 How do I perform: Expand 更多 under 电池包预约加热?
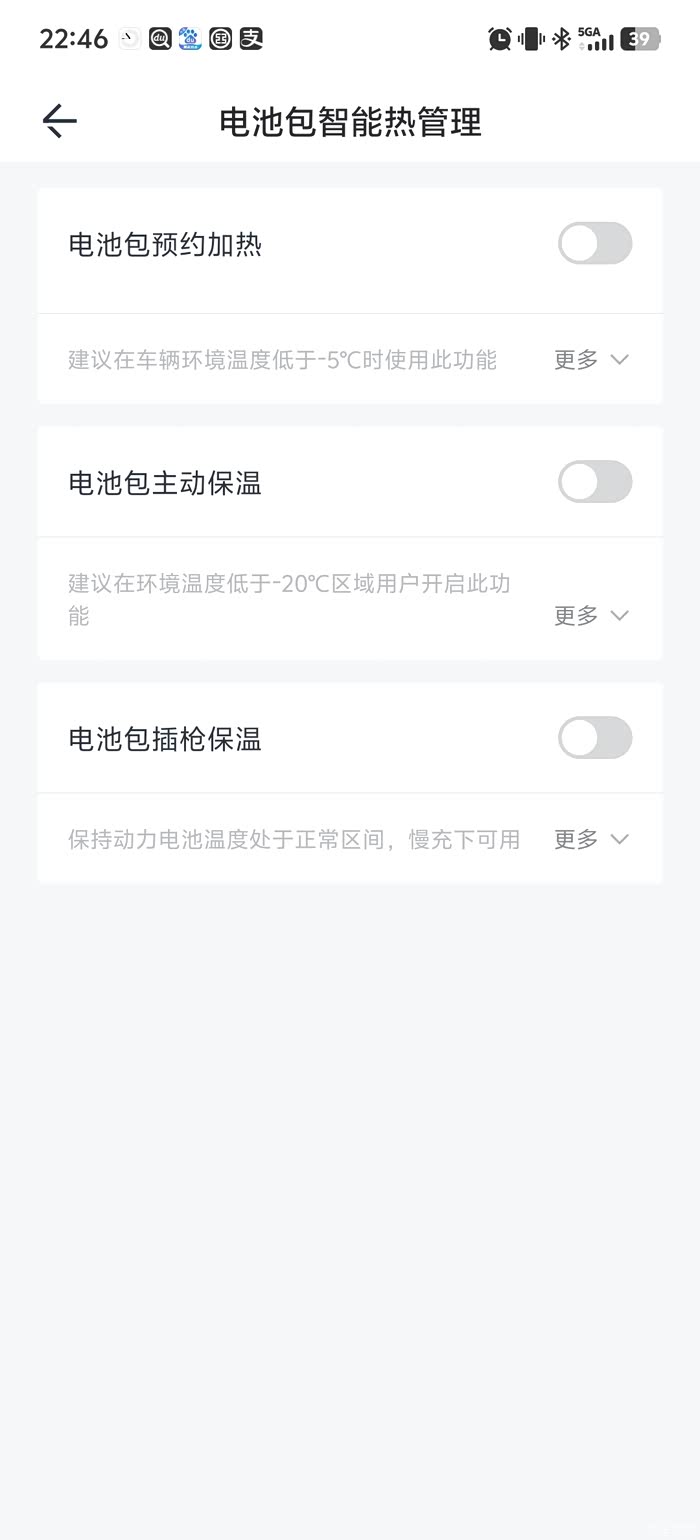[x=591, y=360]
